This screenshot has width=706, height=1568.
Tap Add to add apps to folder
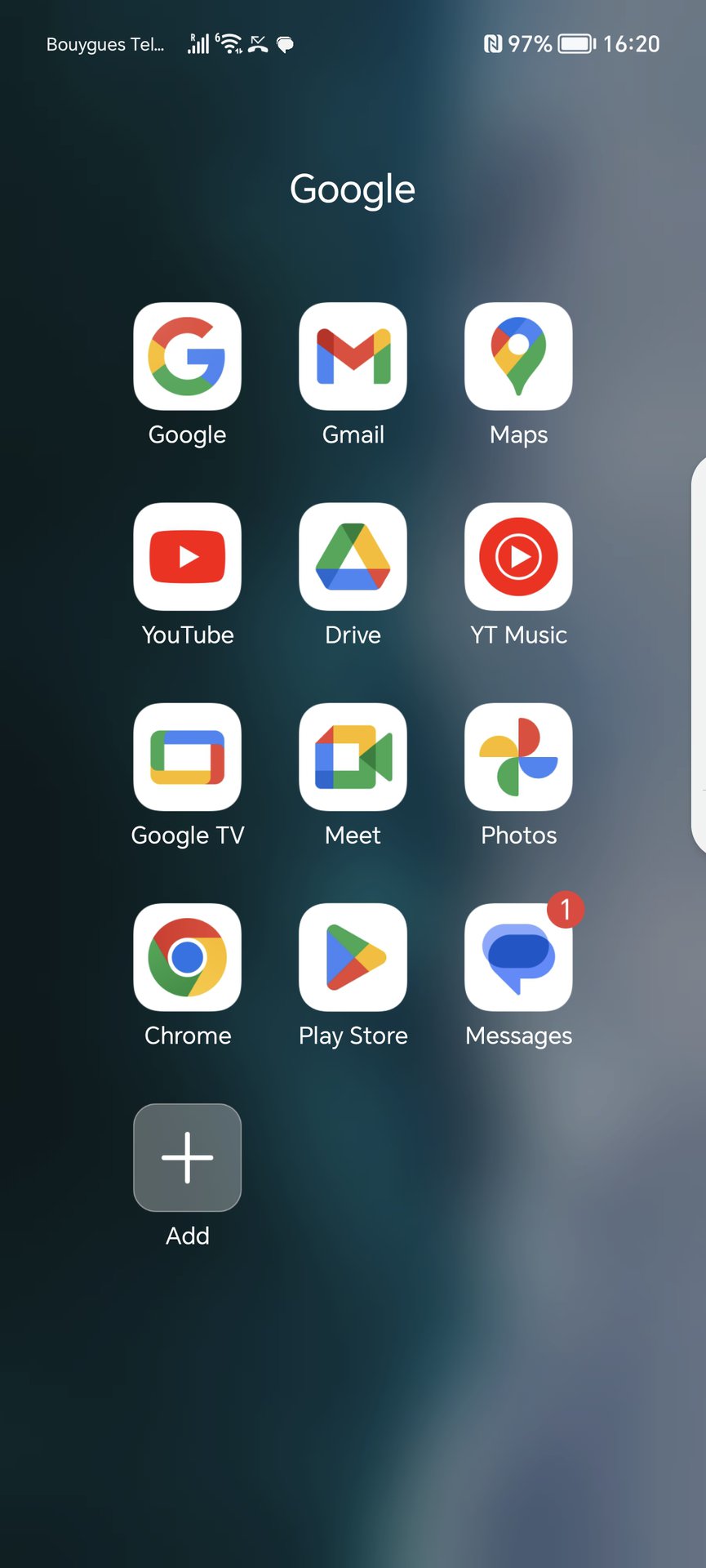(x=187, y=1157)
